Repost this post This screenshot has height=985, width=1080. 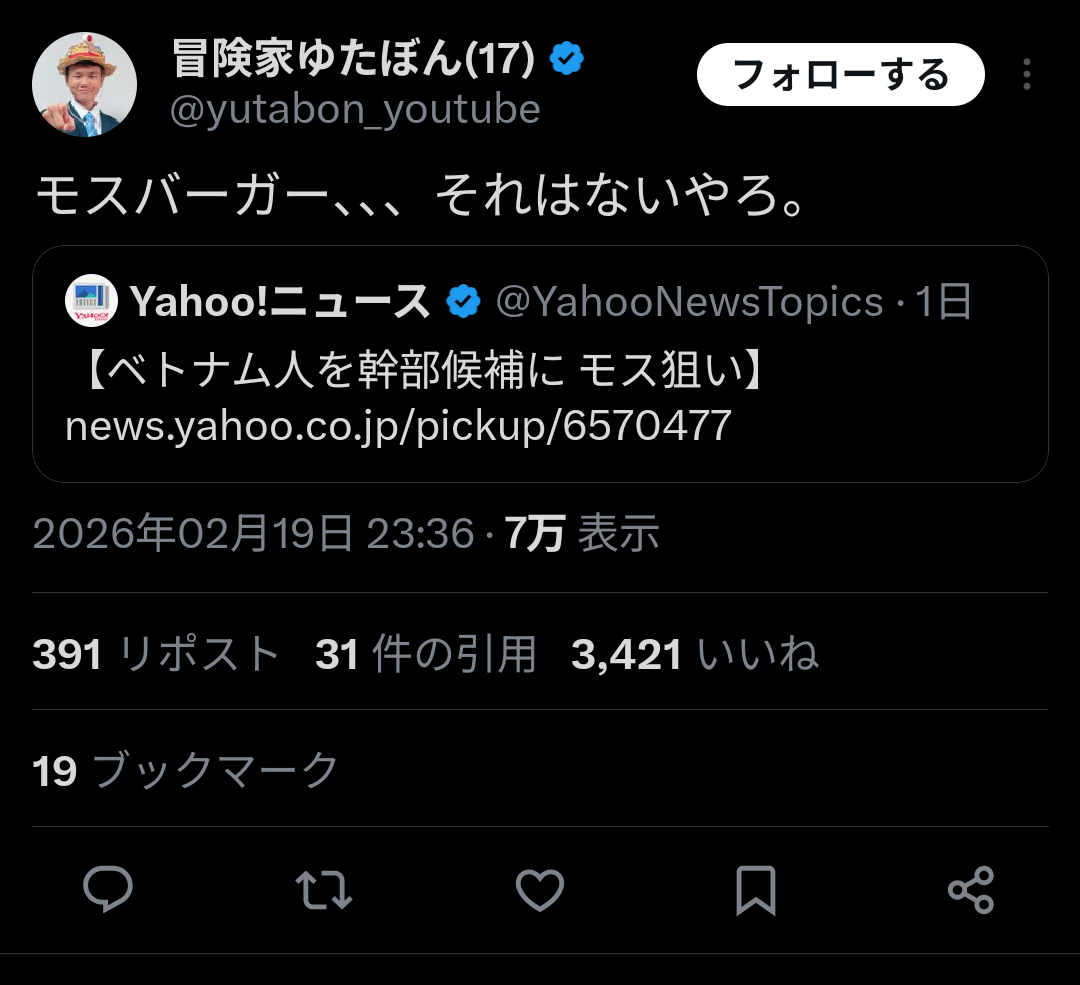(324, 890)
